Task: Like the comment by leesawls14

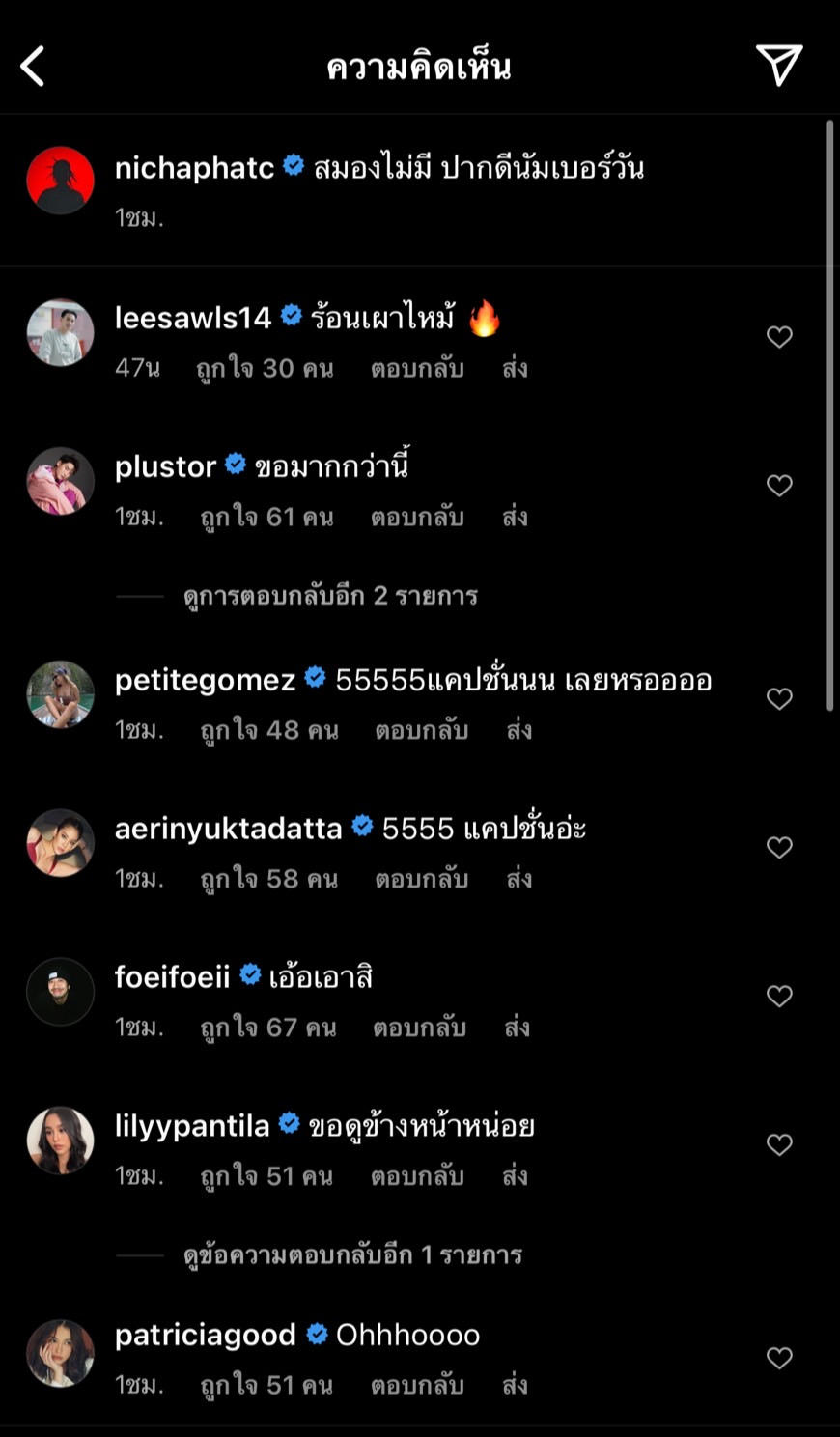Action: pos(779,337)
